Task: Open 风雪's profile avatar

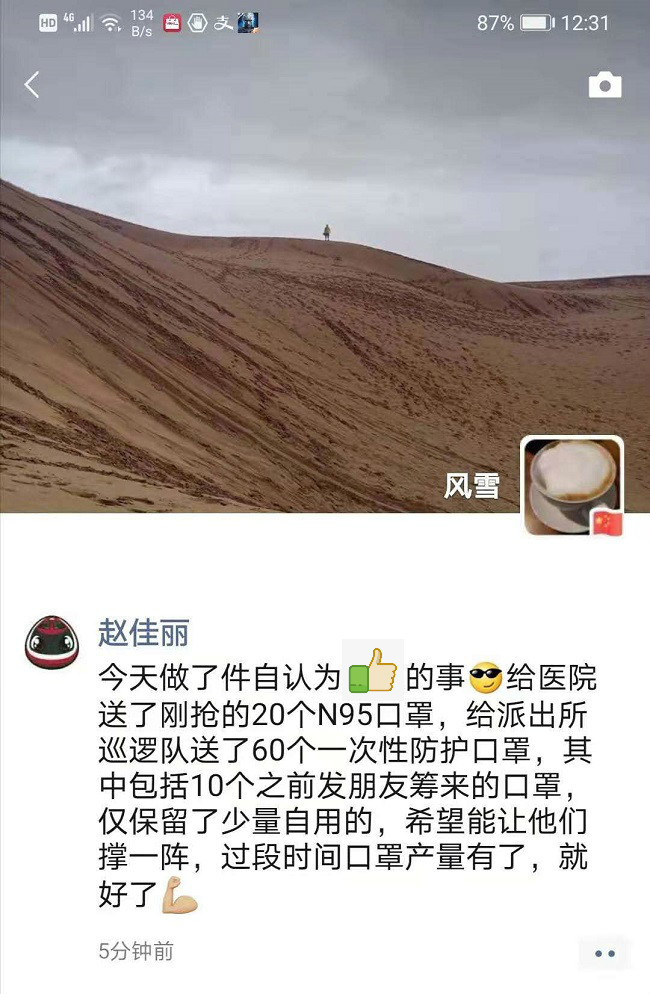Action: click(x=572, y=485)
